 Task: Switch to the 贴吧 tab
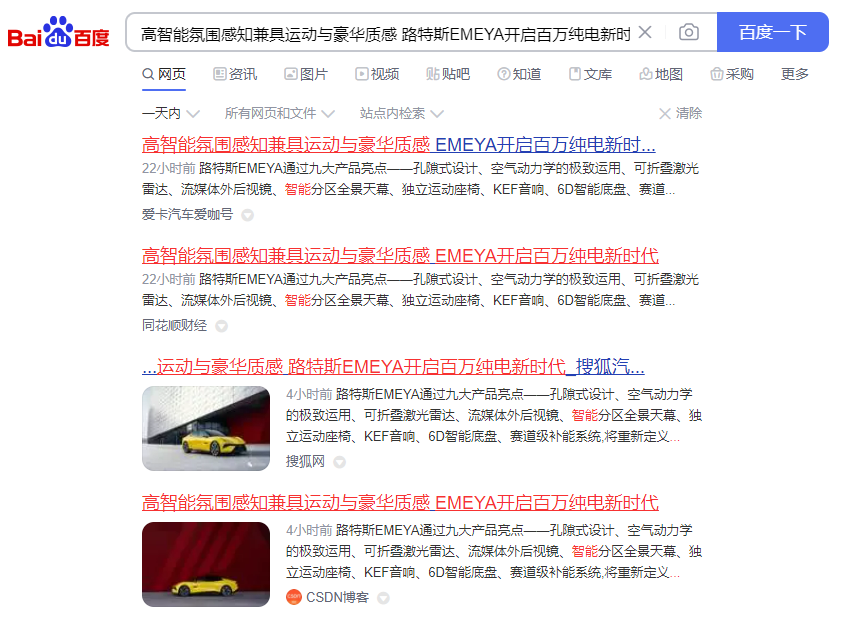tap(448, 74)
